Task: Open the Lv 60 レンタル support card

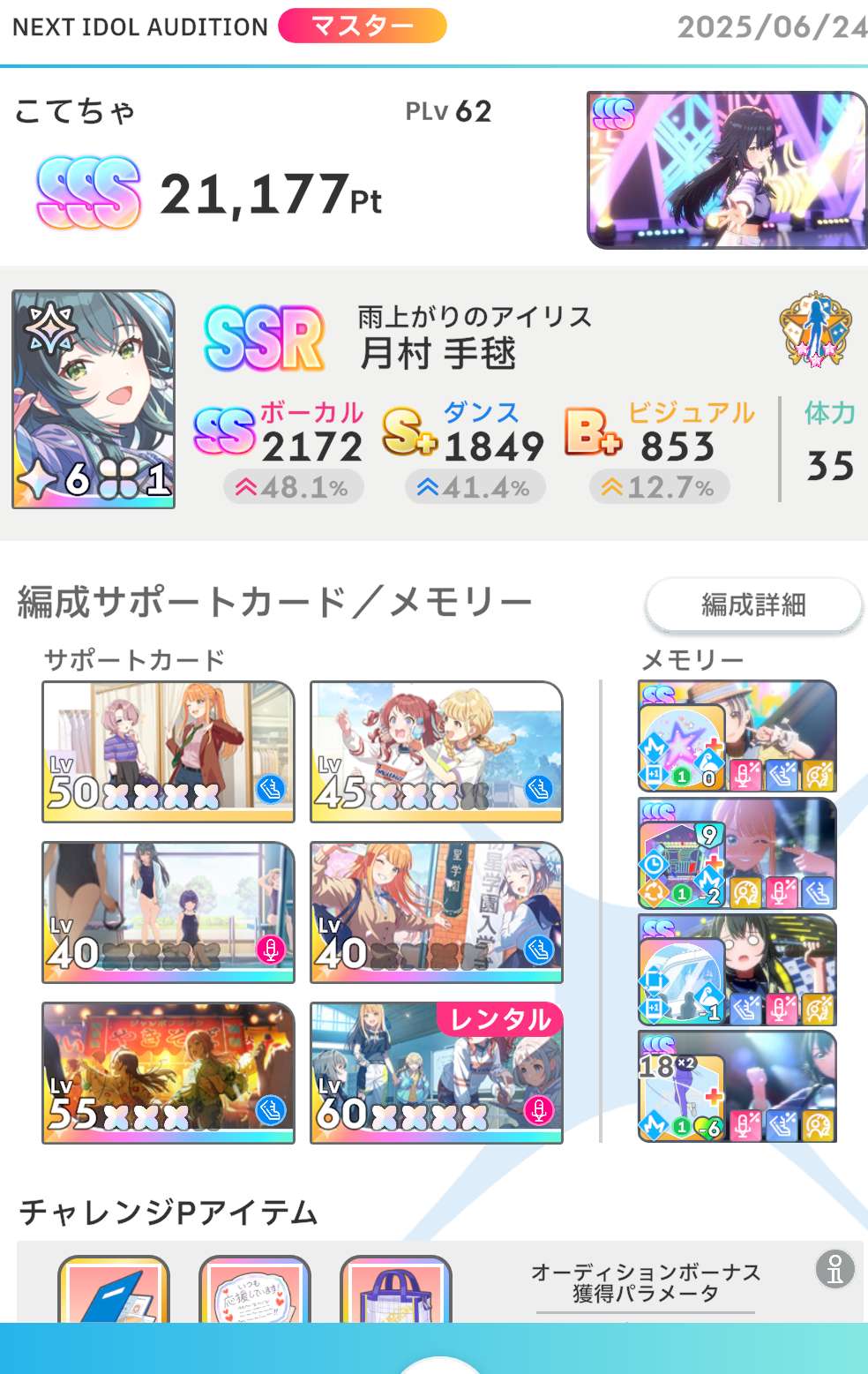Action: pos(437,1073)
